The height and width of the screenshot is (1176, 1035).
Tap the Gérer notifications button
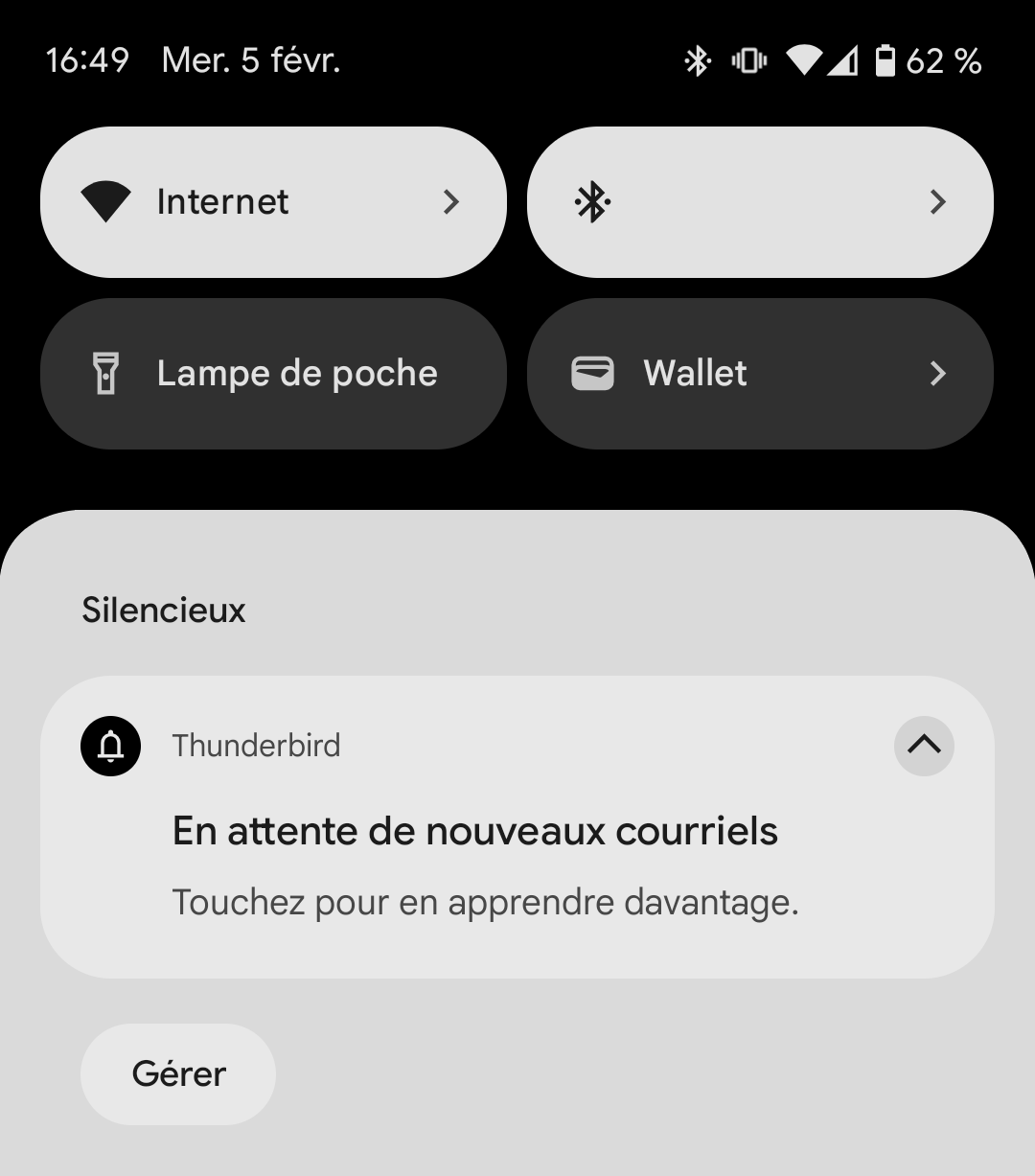tap(178, 1073)
